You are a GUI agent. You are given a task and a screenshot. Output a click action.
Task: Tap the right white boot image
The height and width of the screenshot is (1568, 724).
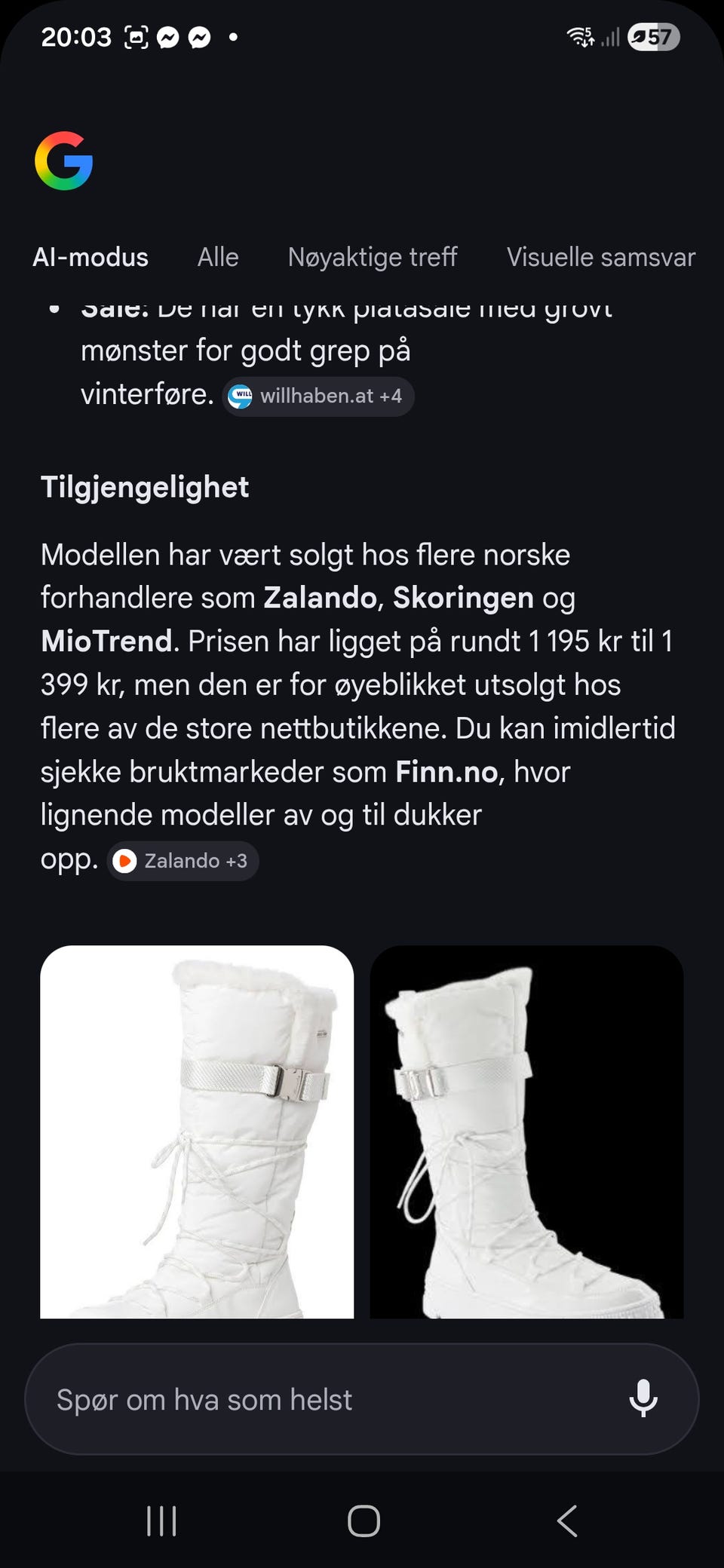pos(526,1131)
